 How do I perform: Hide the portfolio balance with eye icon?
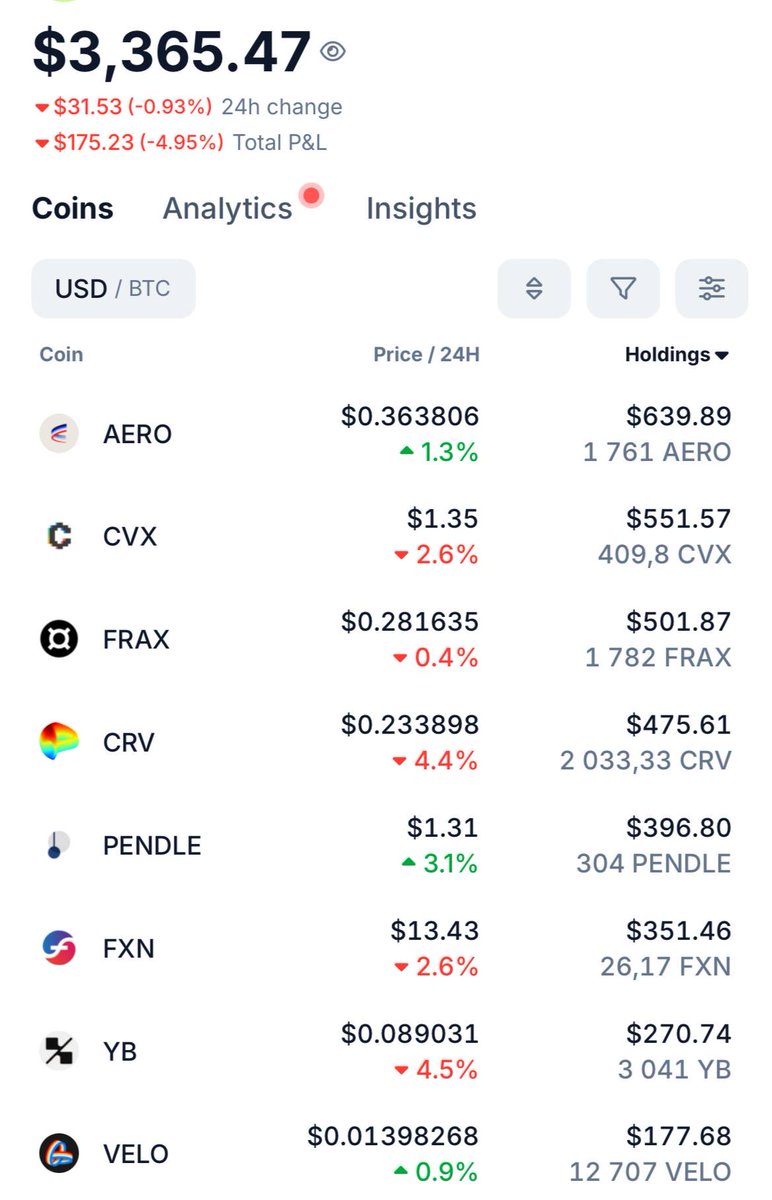(x=333, y=51)
